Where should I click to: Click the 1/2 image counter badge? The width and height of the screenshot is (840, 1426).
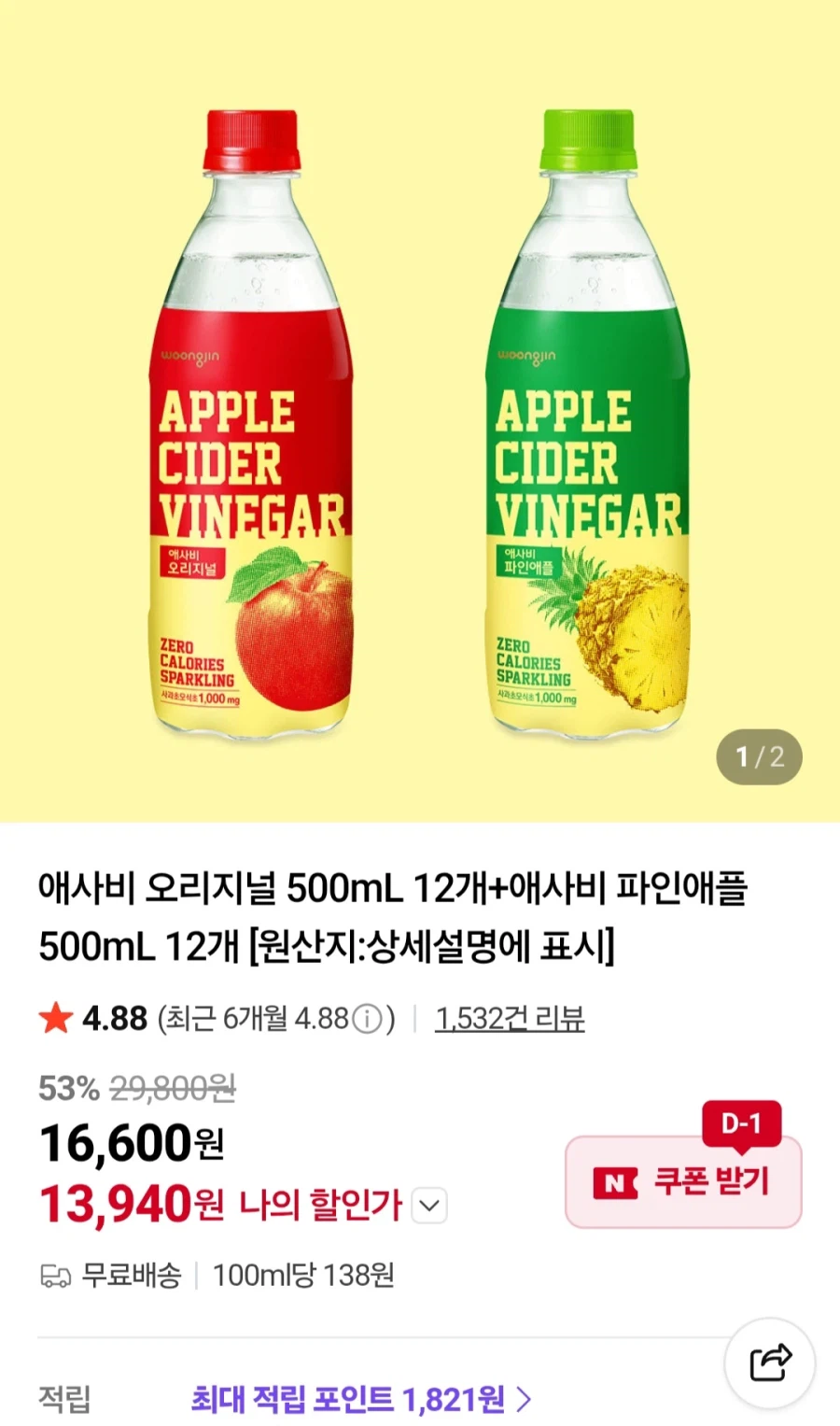[x=758, y=757]
